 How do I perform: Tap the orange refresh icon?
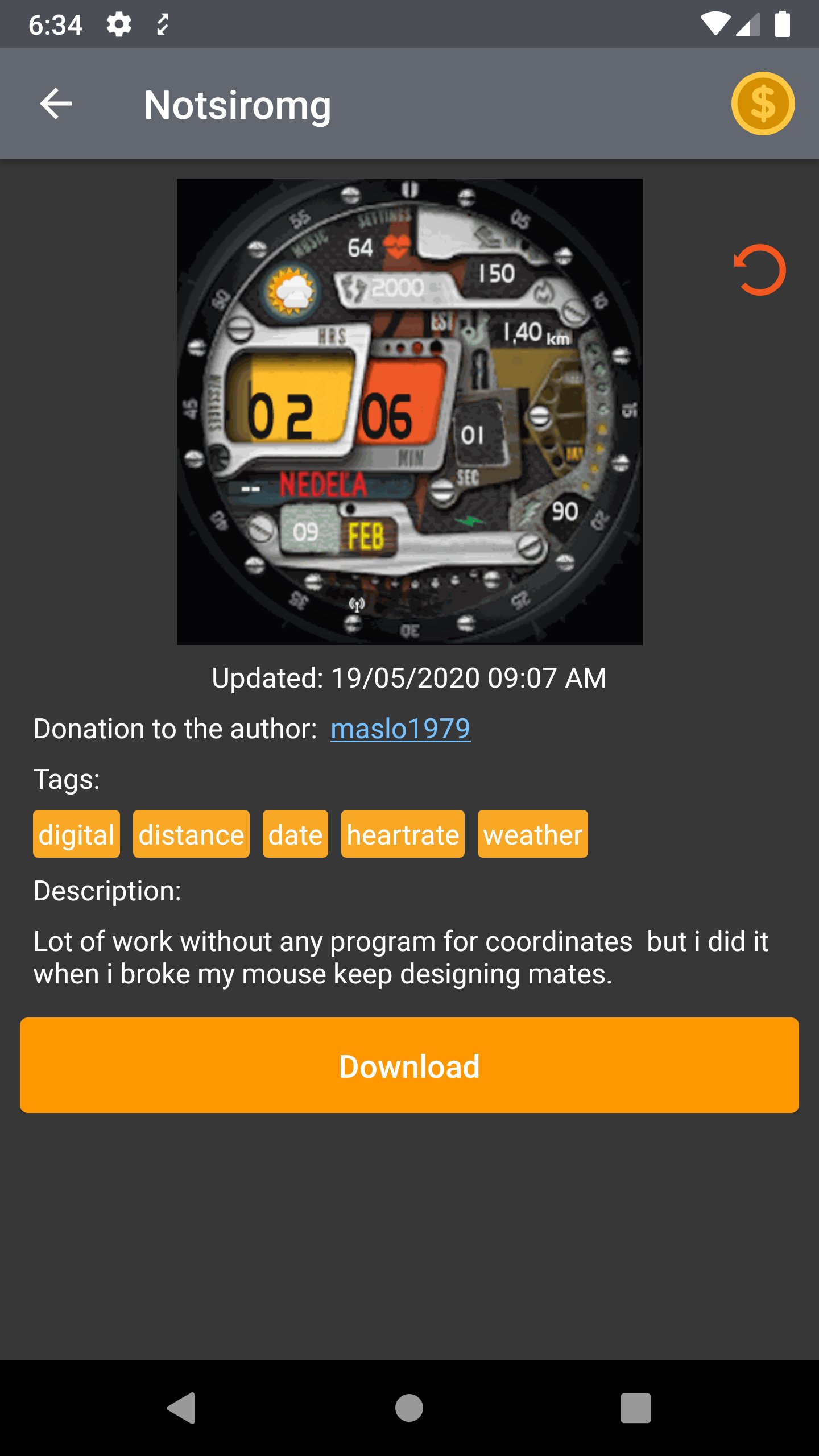tap(760, 270)
